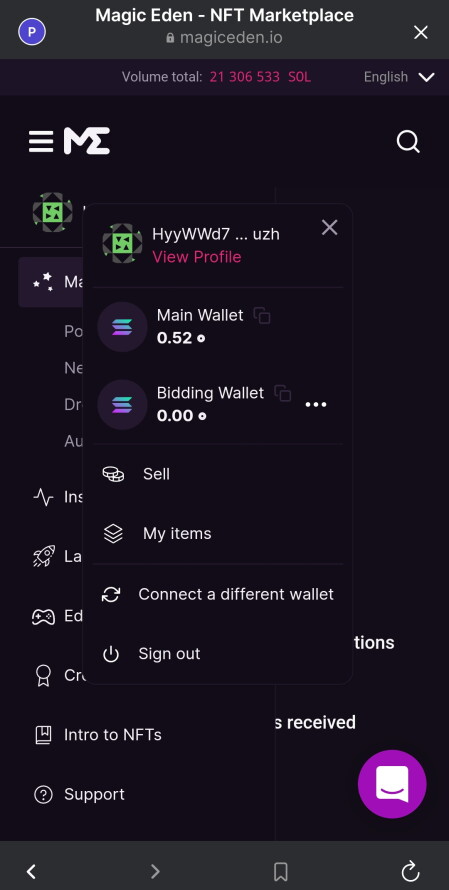Copy the Main Wallet address
449x890 pixels.
[262, 316]
